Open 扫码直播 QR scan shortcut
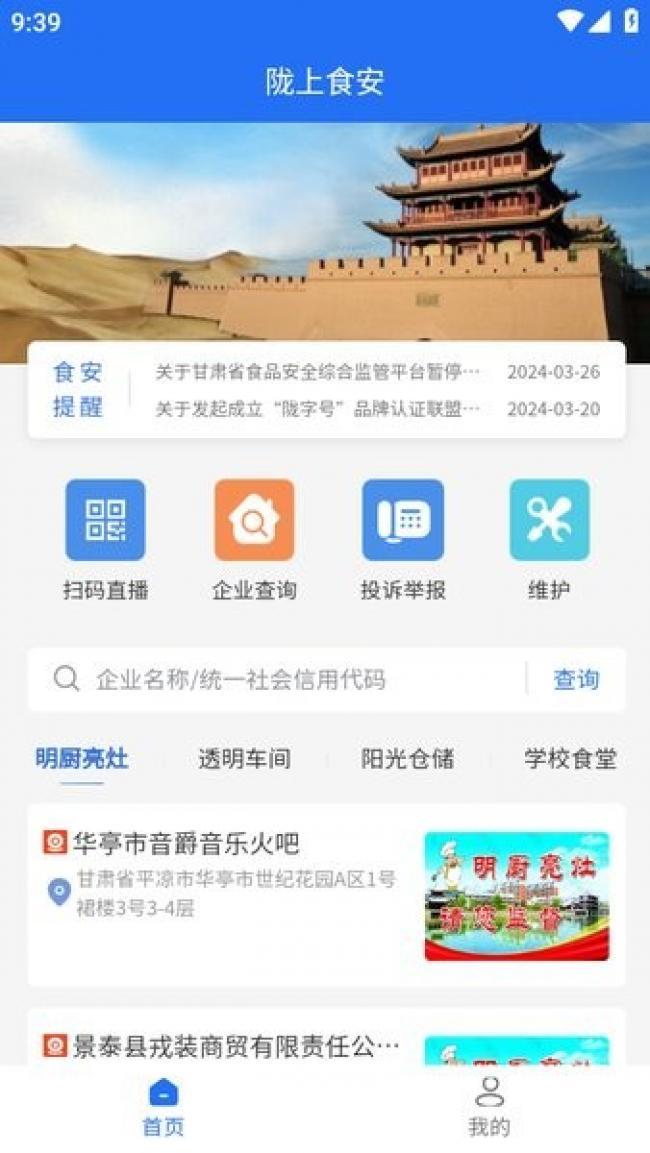 tap(105, 540)
